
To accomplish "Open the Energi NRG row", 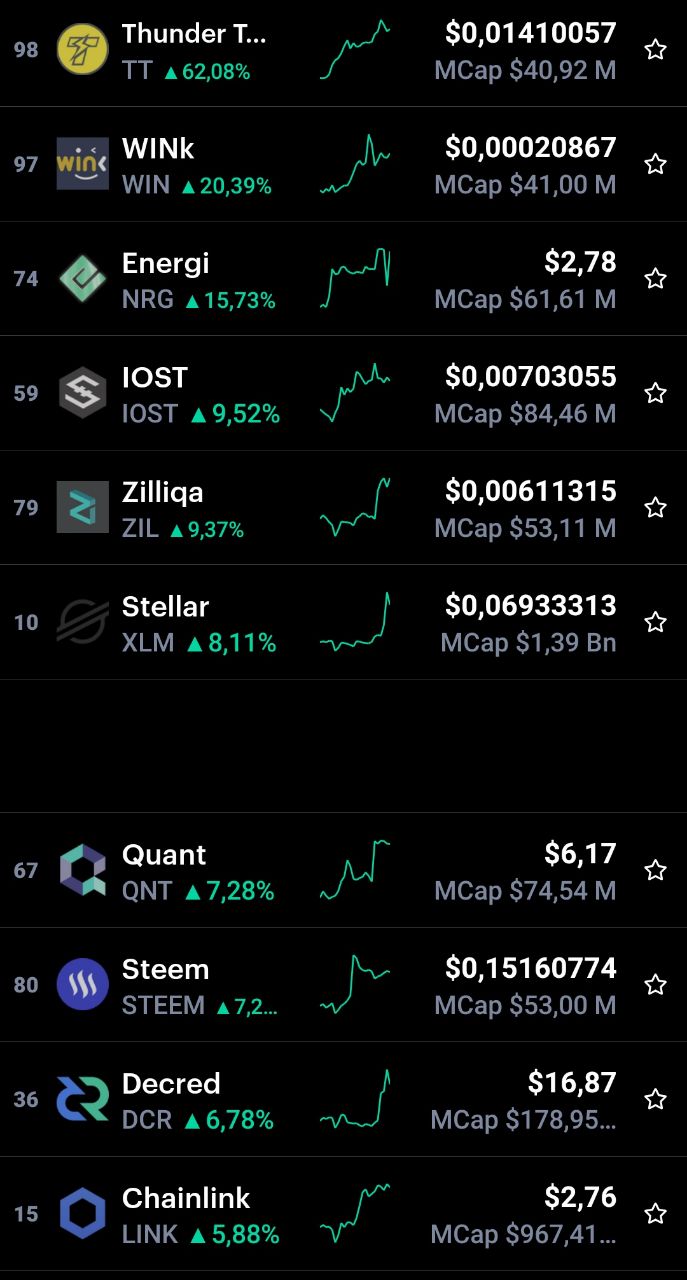I will point(343,279).
